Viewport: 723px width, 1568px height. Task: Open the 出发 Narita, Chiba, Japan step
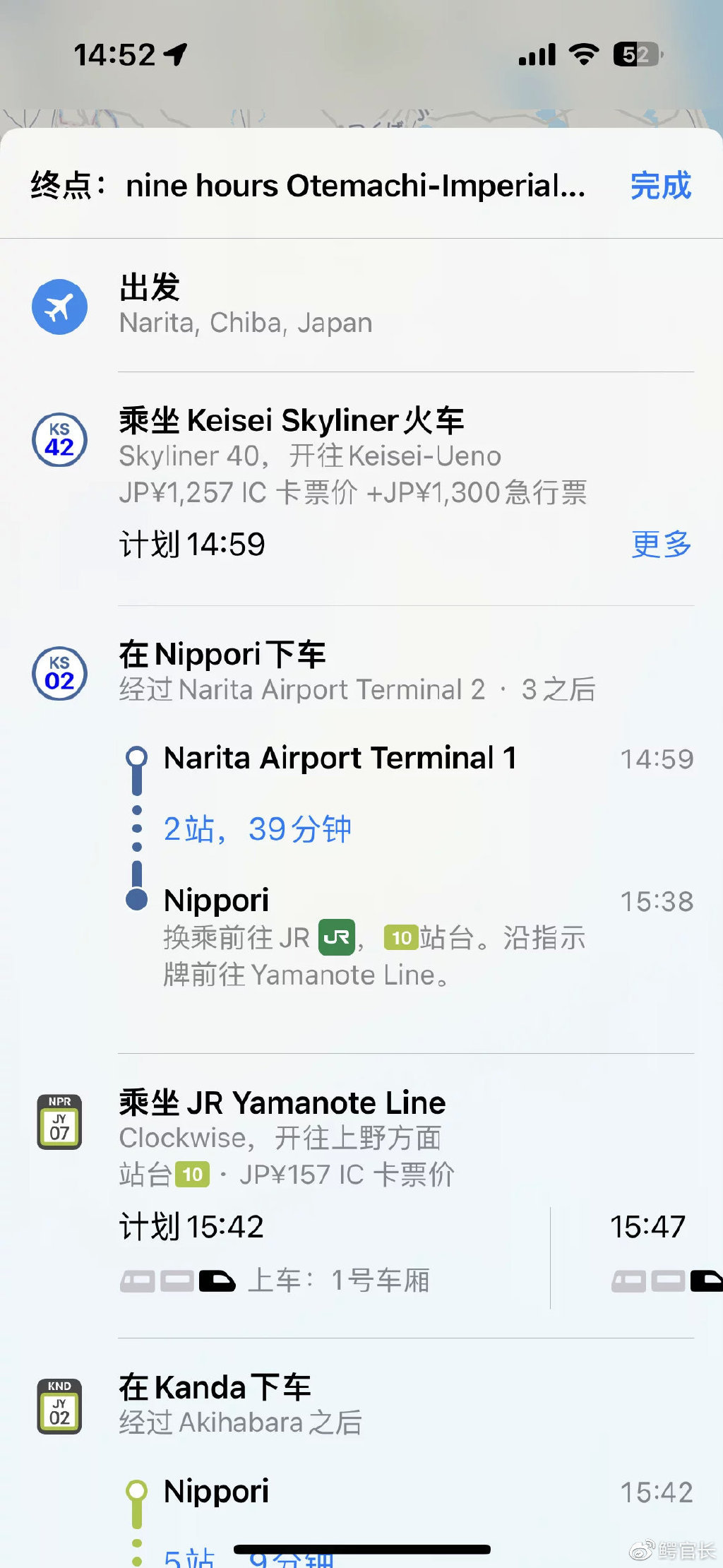pos(361,306)
